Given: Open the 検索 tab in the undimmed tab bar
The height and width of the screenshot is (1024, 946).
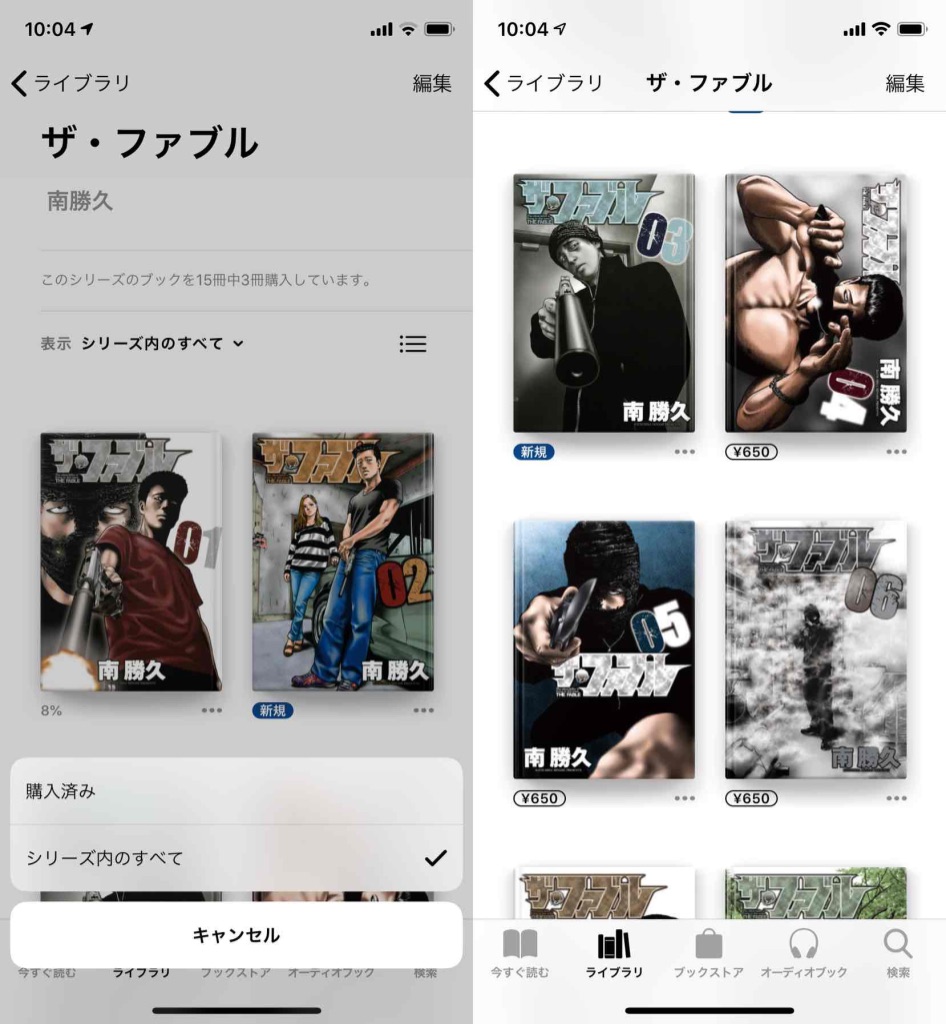Looking at the screenshot, I should tap(898, 952).
